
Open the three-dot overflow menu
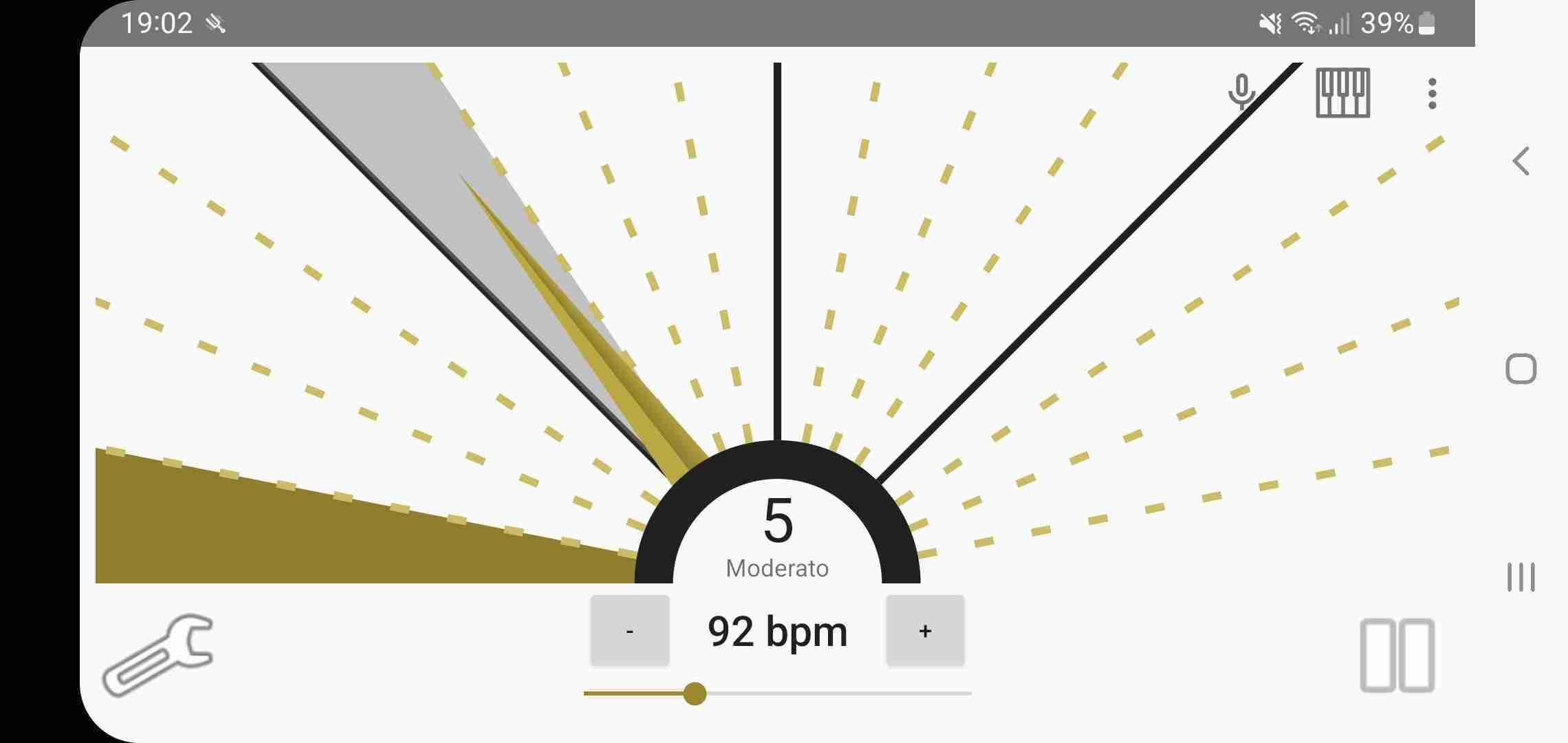(1432, 93)
